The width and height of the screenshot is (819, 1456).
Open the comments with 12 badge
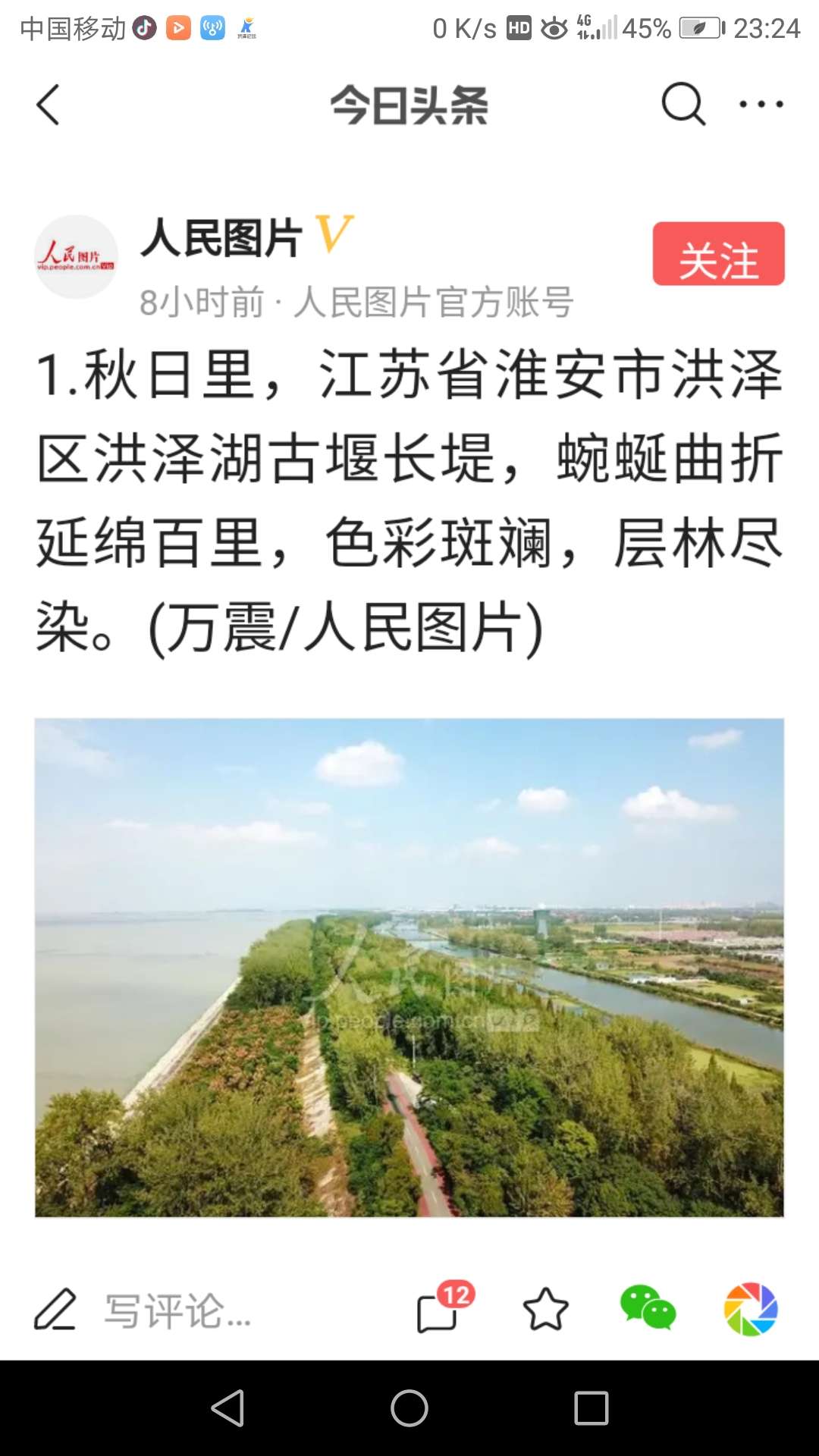[444, 1307]
